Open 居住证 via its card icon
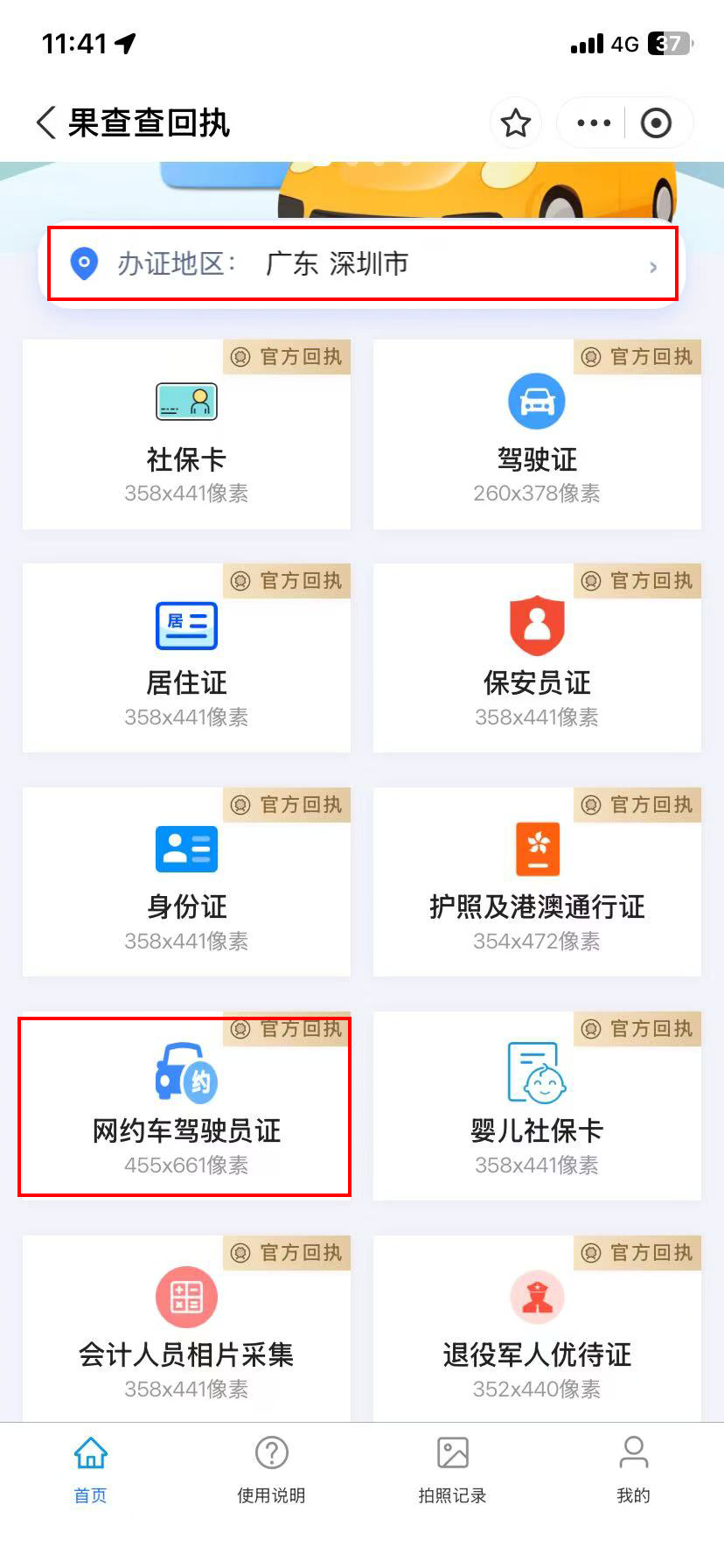Image resolution: width=724 pixels, height=1568 pixels. pos(185,625)
